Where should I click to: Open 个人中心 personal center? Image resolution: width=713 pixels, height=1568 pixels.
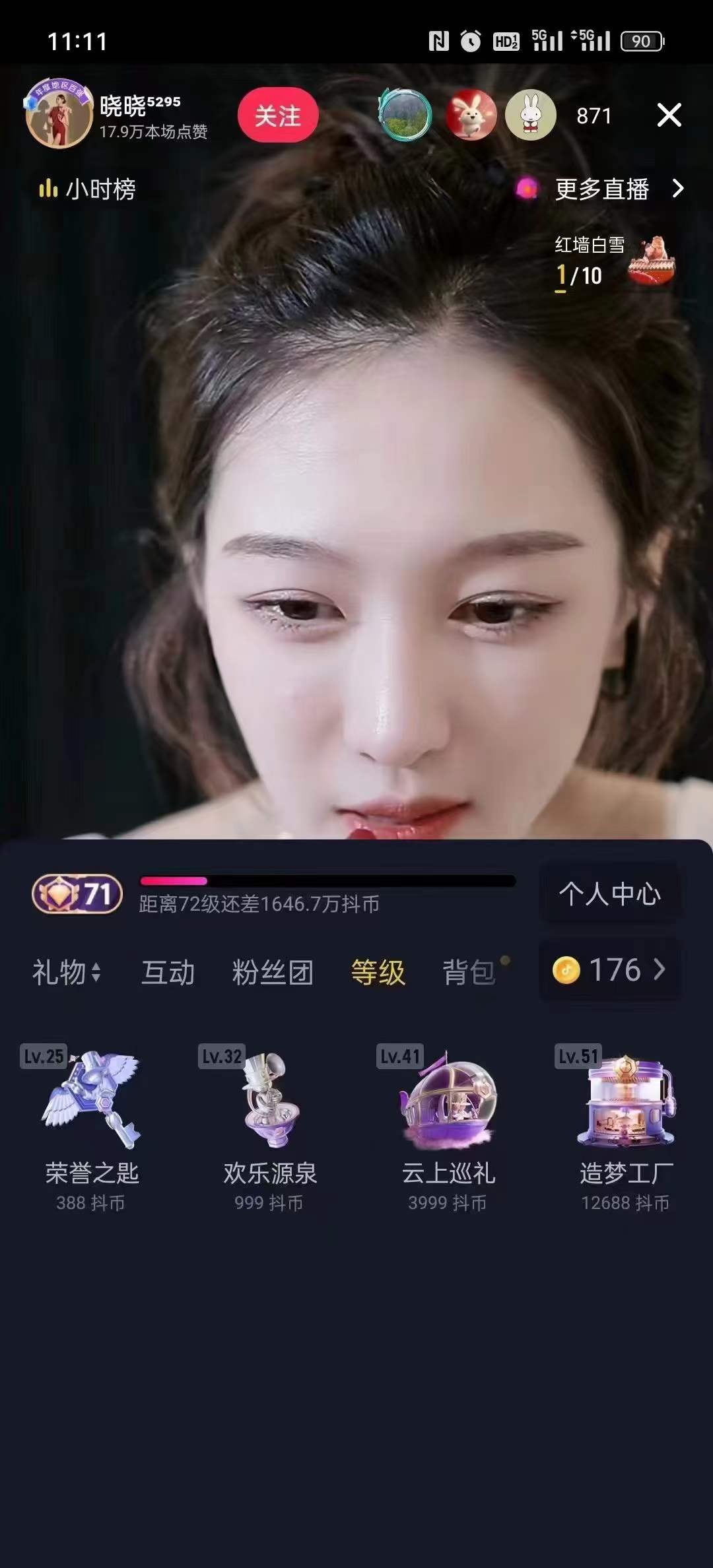coord(609,894)
